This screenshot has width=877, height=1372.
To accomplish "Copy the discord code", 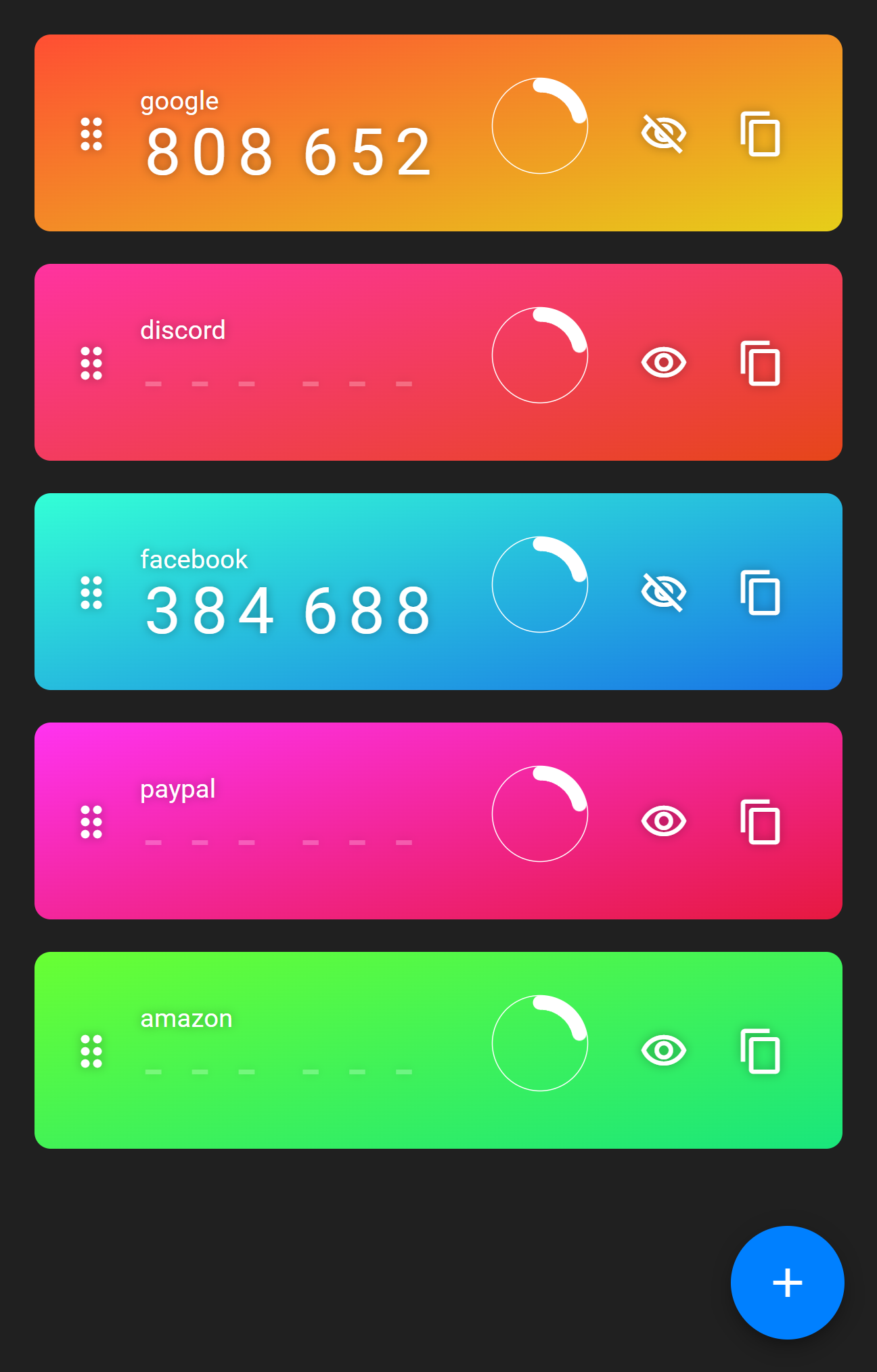I will point(760,363).
